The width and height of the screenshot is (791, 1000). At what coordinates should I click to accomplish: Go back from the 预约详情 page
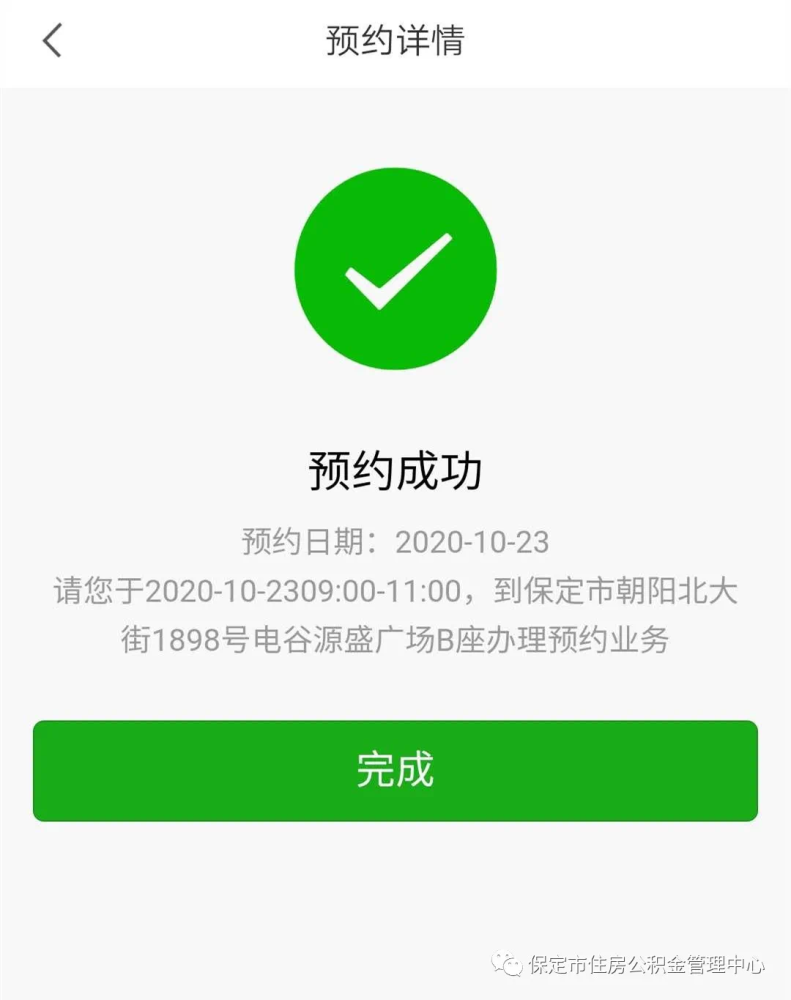click(x=52, y=40)
